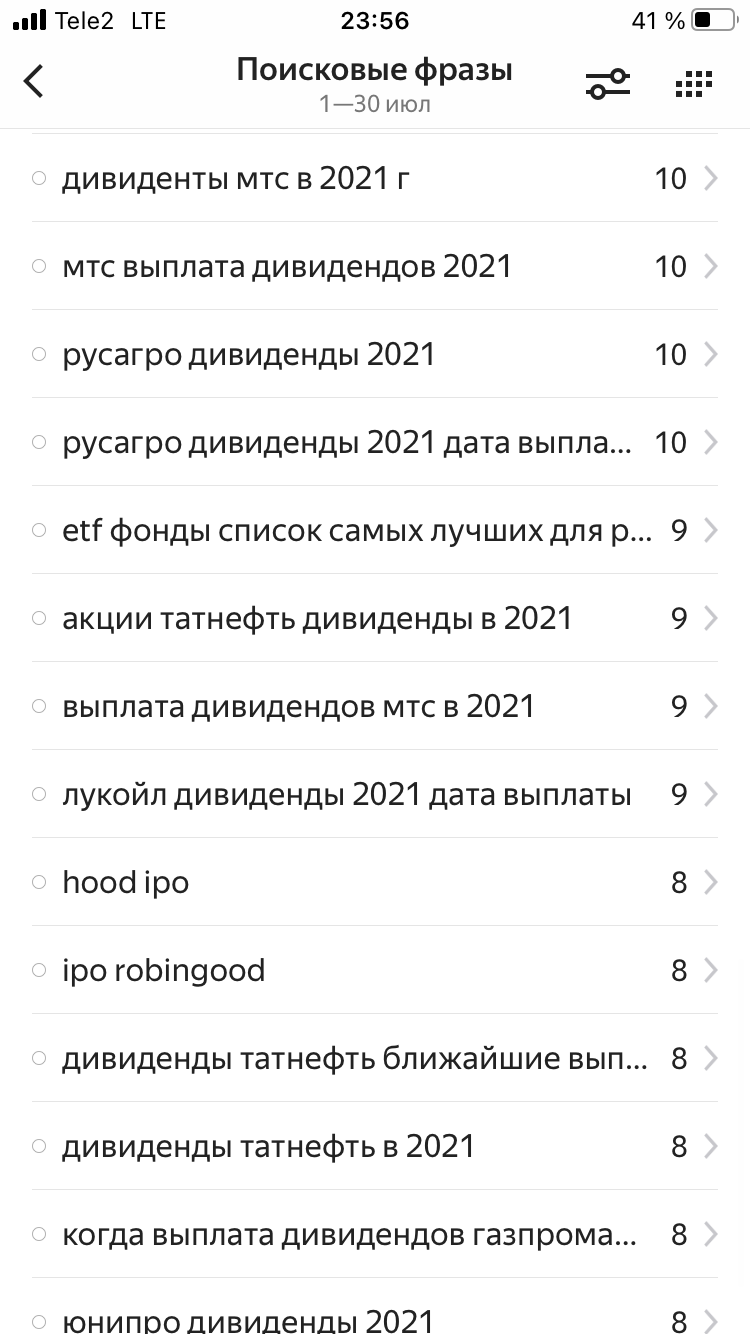The width and height of the screenshot is (750, 1334).
Task: Open 'лукойл дивиденды 2021 дата выплаты'
Action: coord(375,795)
